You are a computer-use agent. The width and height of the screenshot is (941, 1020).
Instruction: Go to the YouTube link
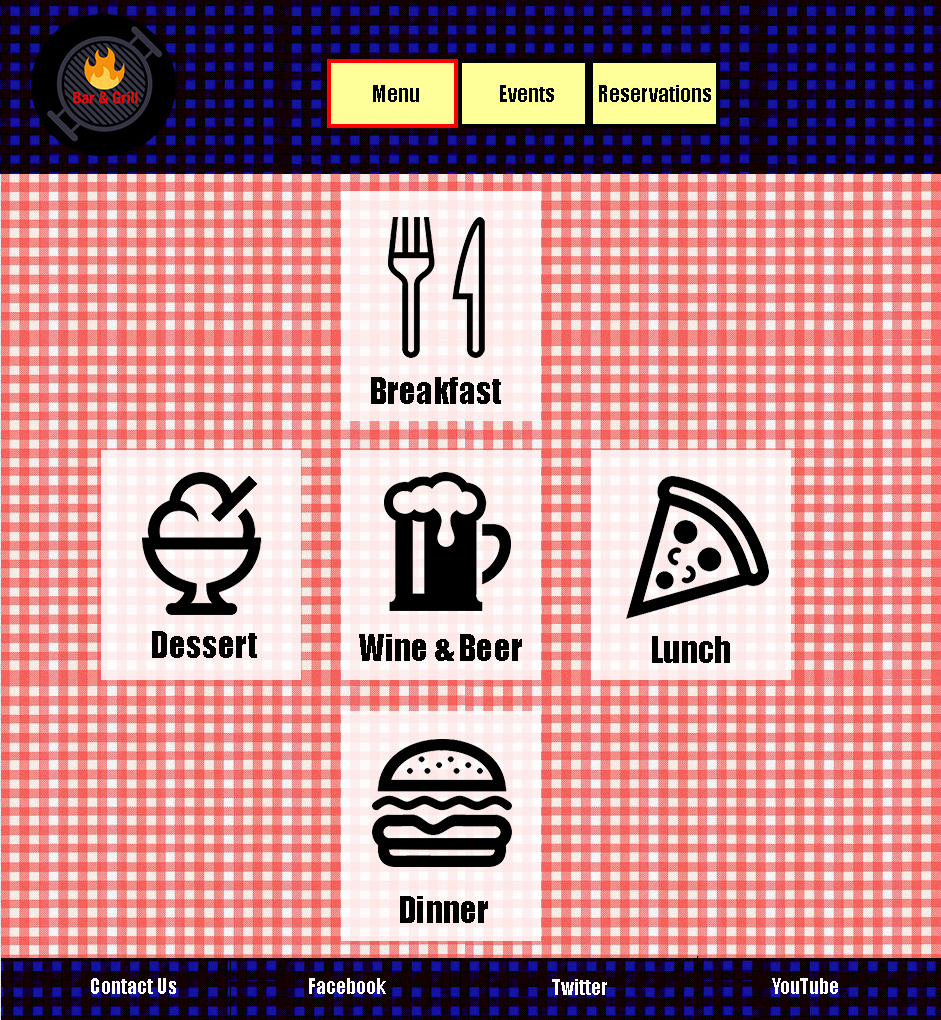(804, 987)
